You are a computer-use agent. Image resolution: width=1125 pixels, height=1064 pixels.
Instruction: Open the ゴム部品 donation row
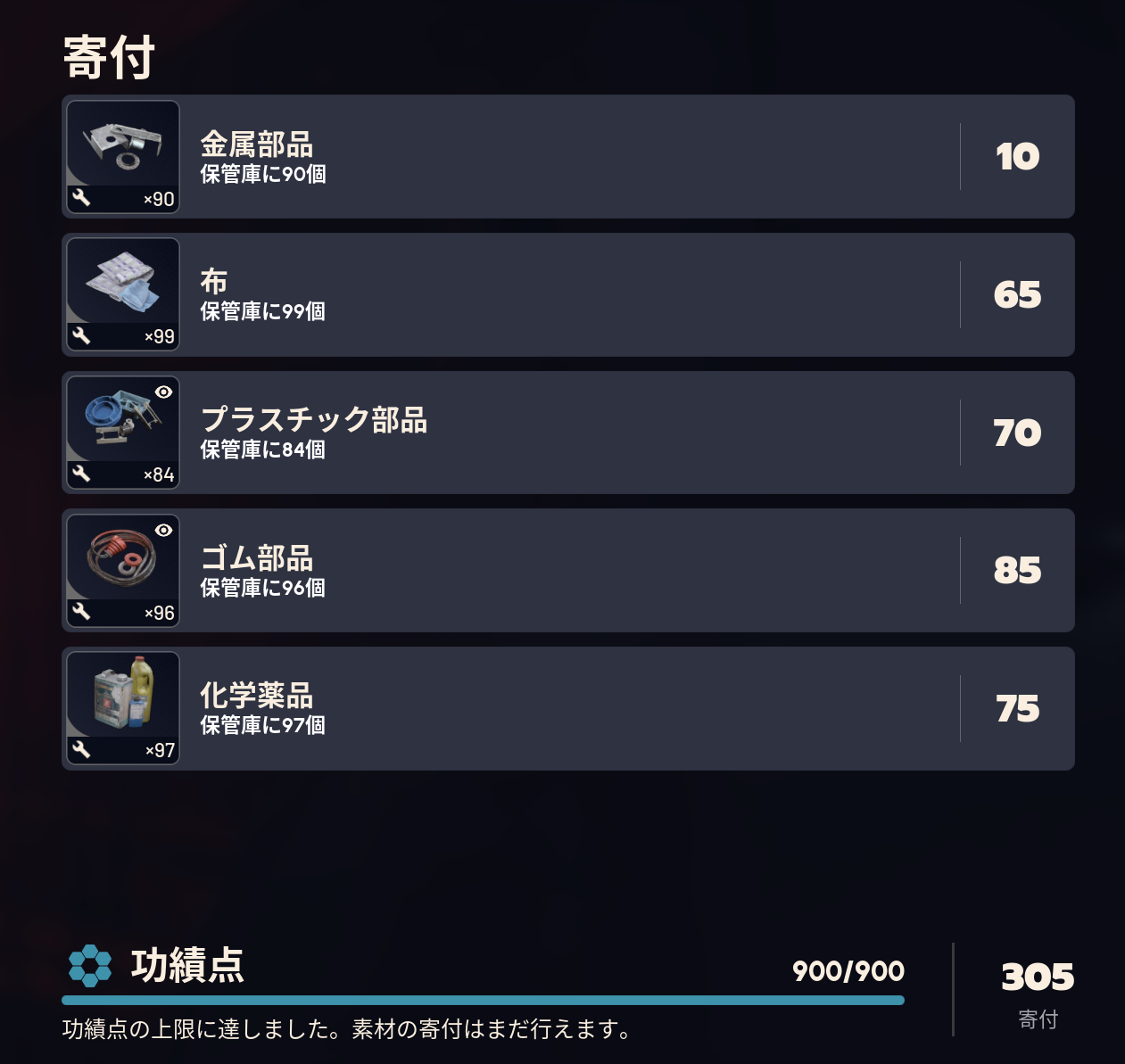pyautogui.click(x=567, y=571)
